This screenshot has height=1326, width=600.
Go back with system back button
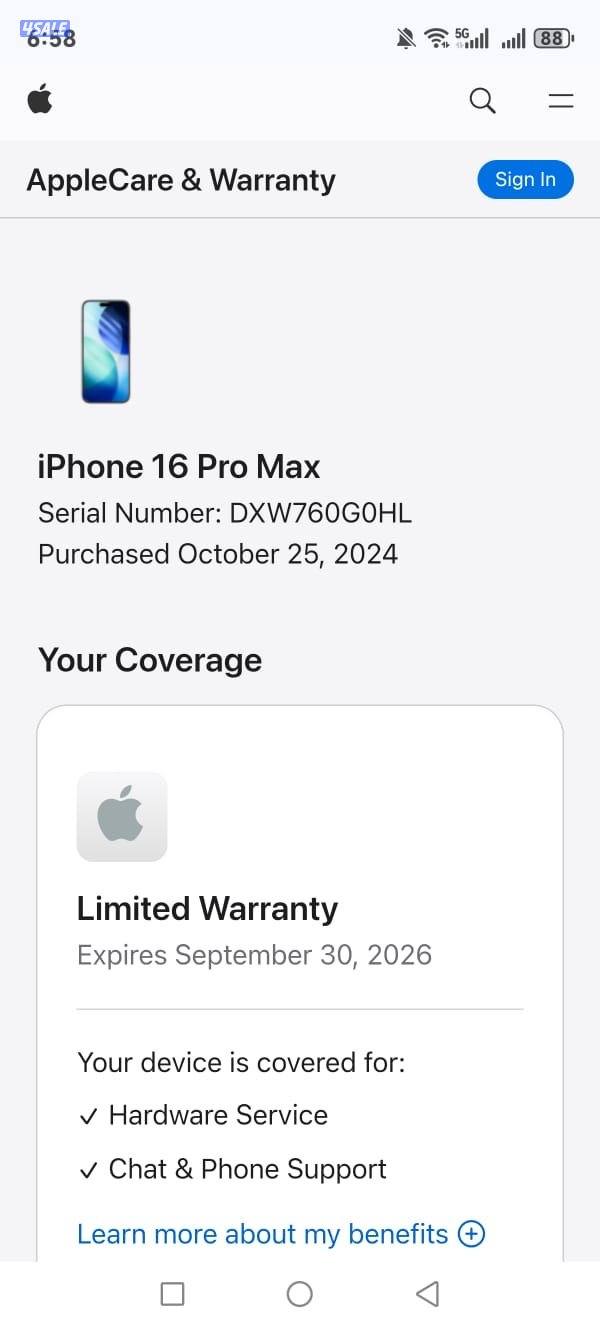(427, 1294)
